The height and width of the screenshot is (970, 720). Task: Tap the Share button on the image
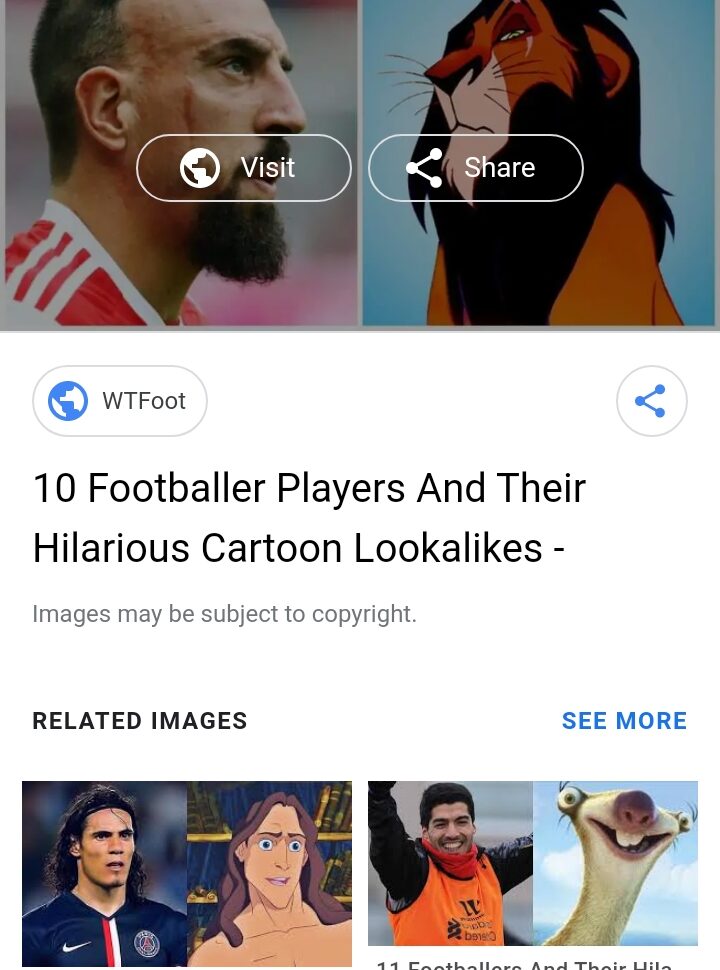475,168
